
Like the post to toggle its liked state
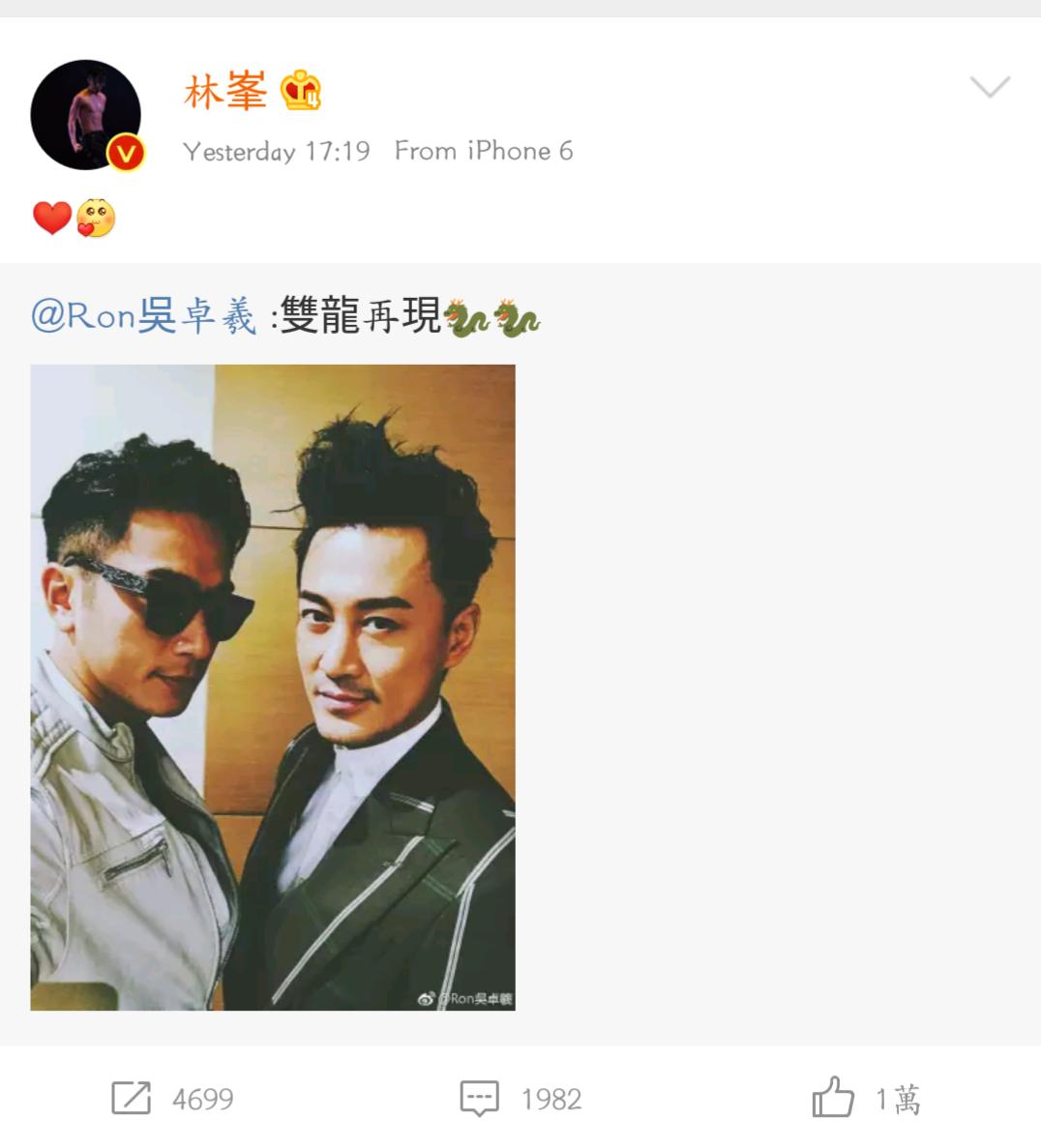coord(834,1097)
